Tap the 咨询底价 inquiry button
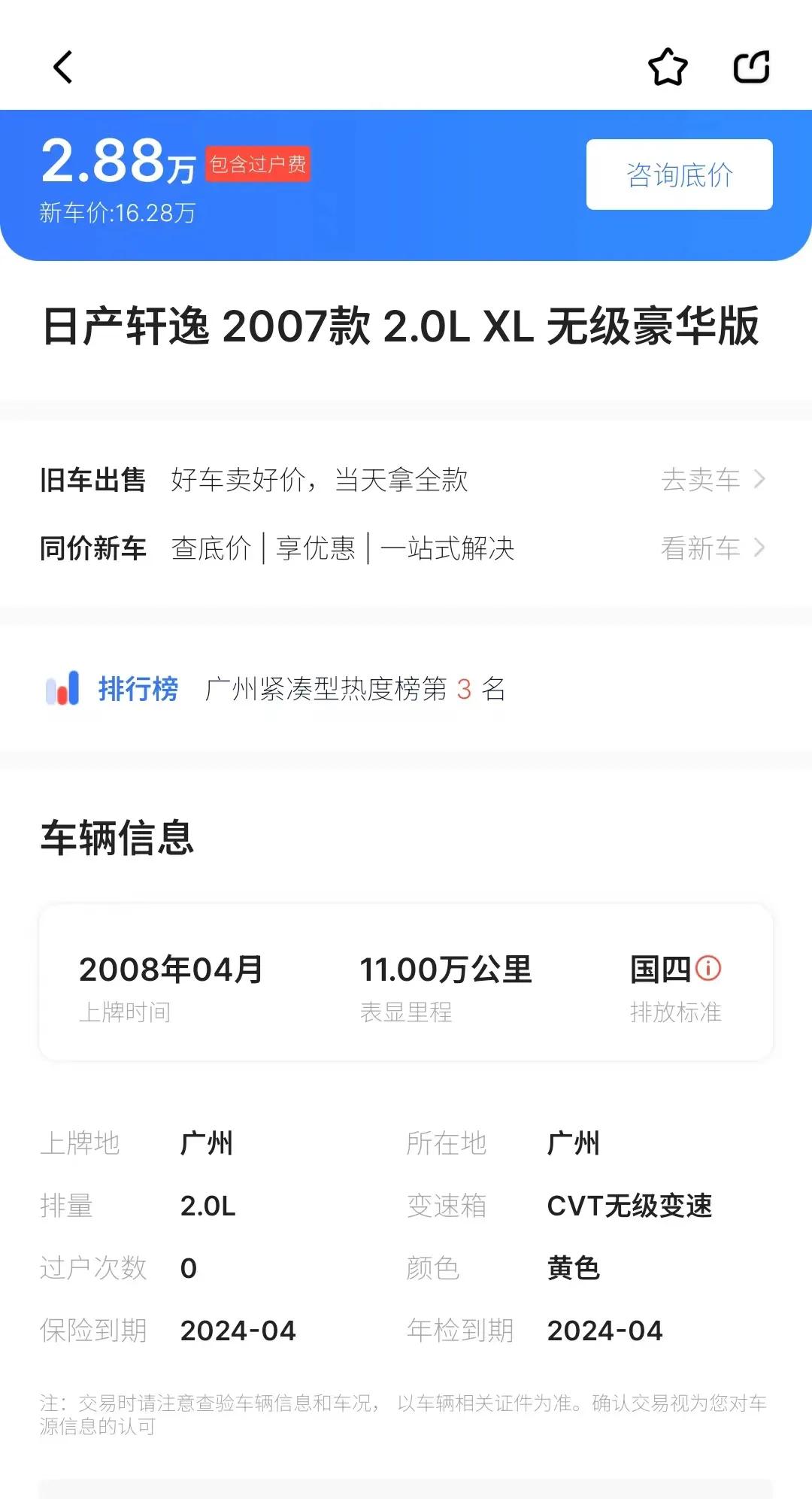Viewport: 812px width, 1499px height. (x=677, y=175)
